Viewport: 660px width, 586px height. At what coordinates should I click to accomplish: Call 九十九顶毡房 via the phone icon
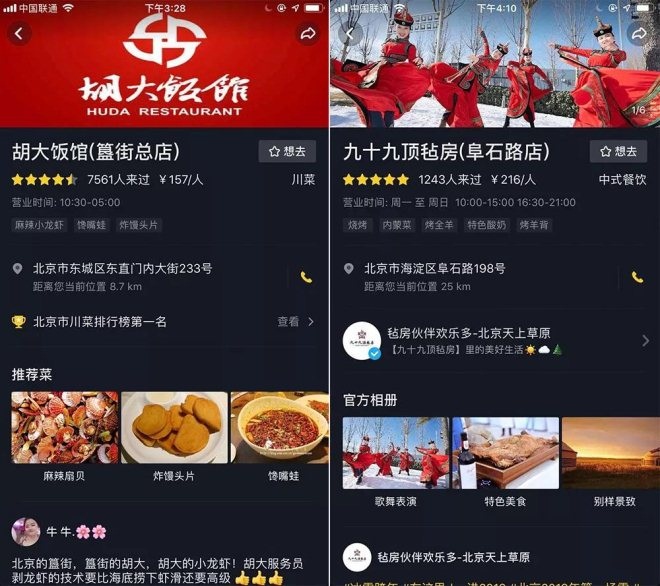[637, 276]
